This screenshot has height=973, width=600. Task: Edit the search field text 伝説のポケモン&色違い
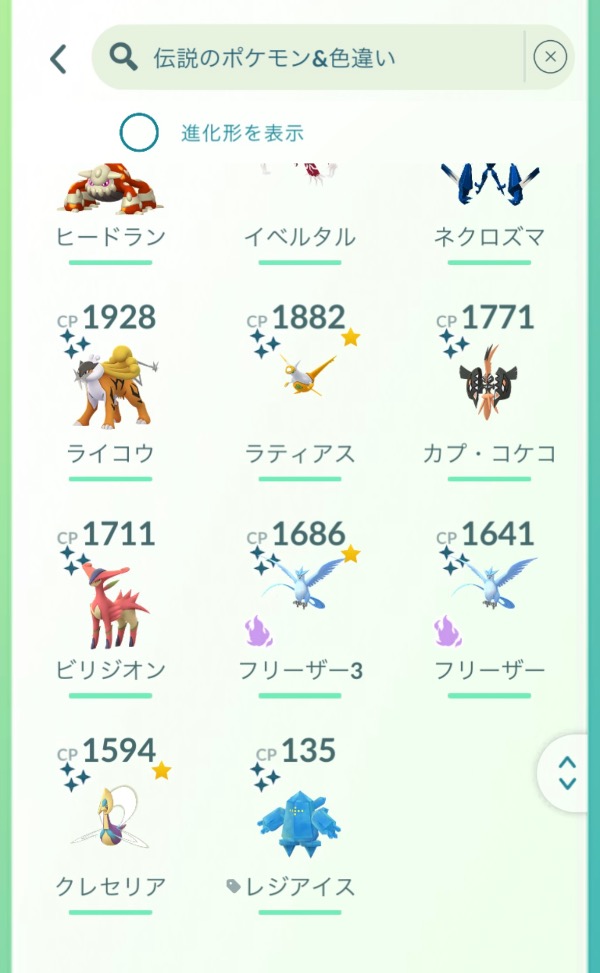(x=300, y=58)
